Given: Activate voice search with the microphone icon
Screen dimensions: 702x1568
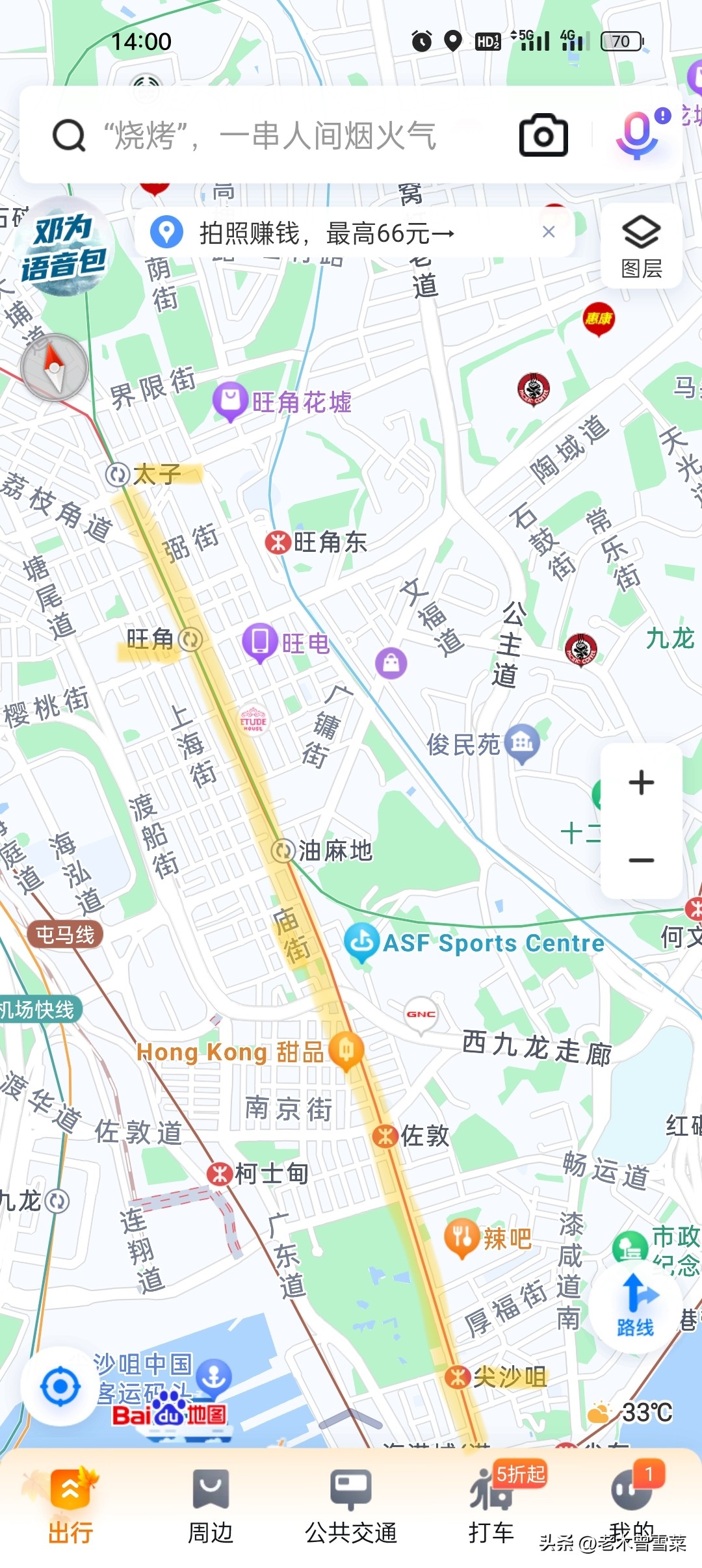Looking at the screenshot, I should click(x=636, y=135).
